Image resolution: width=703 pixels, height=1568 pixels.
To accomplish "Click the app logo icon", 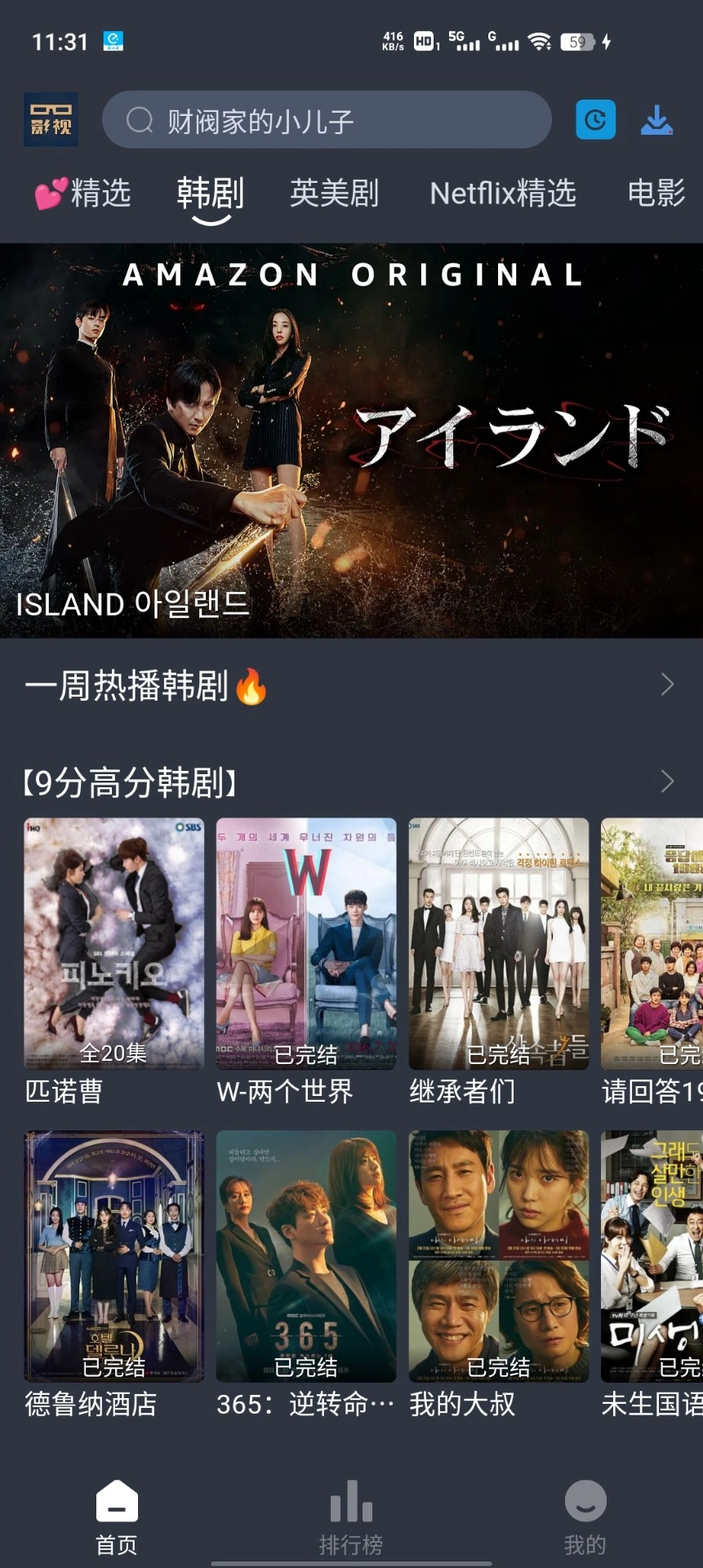I will click(x=50, y=119).
